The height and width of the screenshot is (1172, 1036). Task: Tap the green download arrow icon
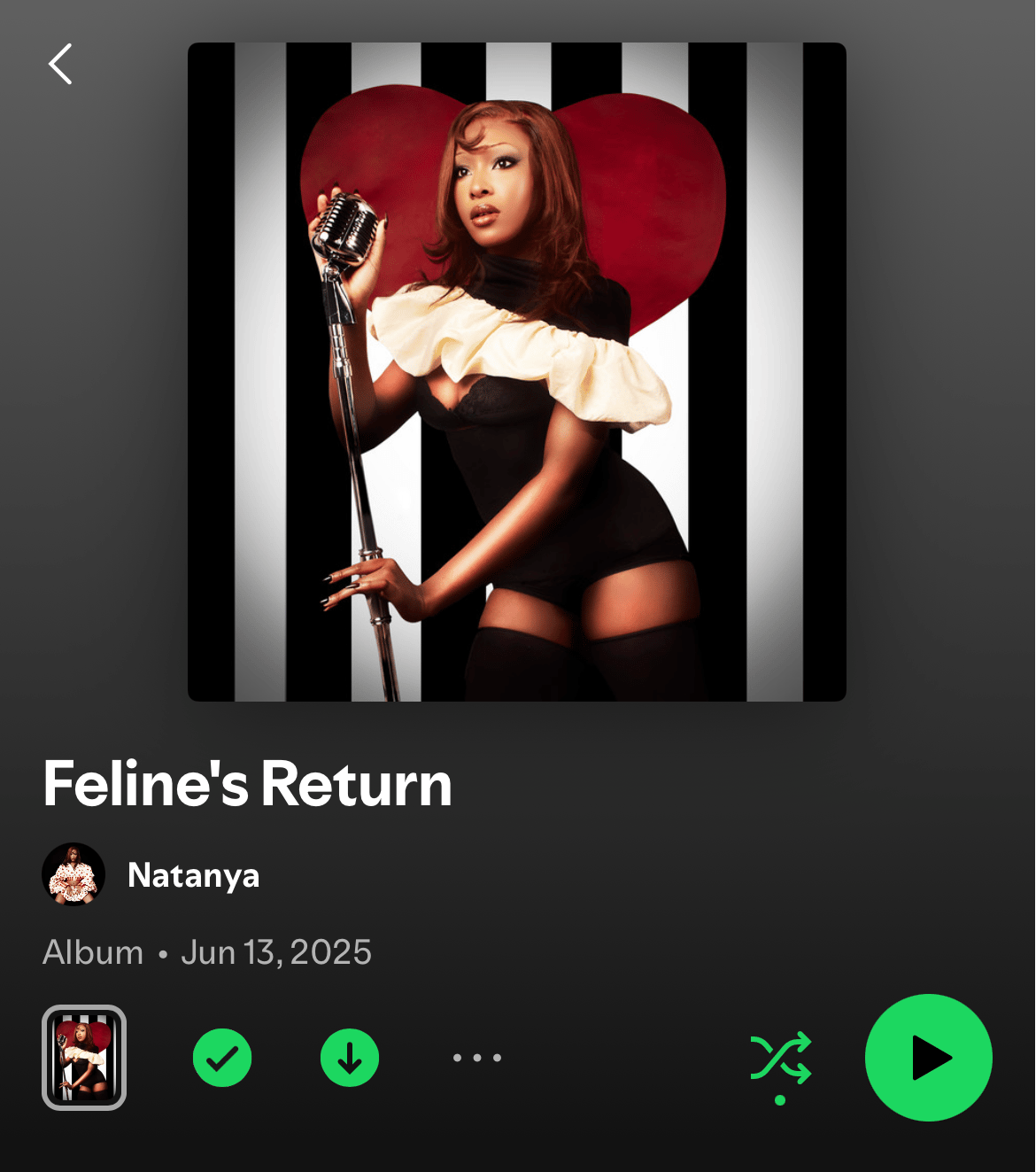pos(350,1058)
